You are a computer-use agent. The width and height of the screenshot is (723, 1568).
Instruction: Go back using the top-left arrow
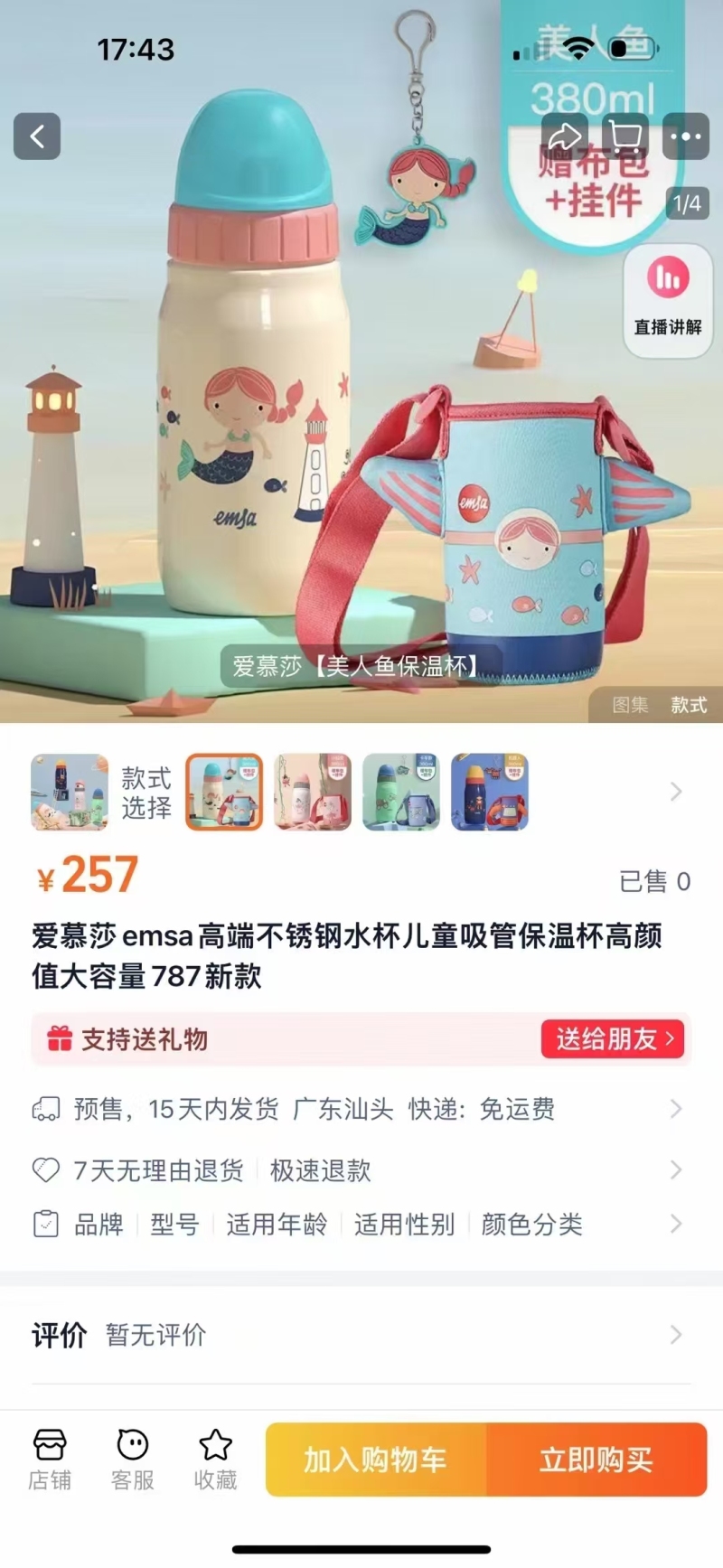tap(37, 136)
